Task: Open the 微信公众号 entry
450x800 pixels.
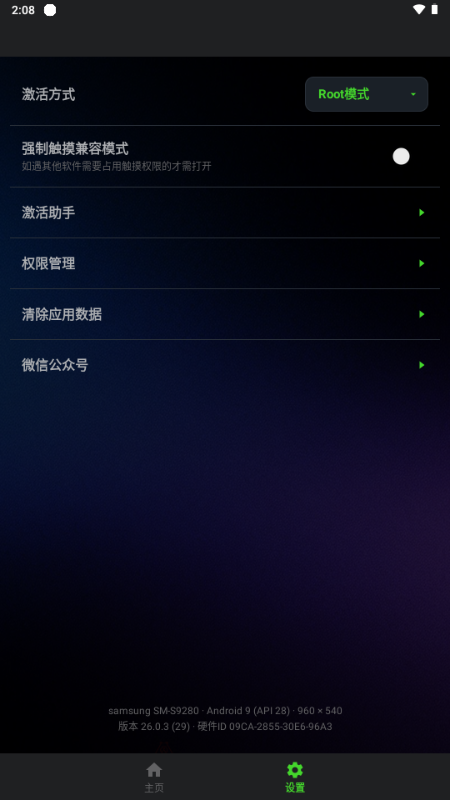Action: [x=225, y=365]
